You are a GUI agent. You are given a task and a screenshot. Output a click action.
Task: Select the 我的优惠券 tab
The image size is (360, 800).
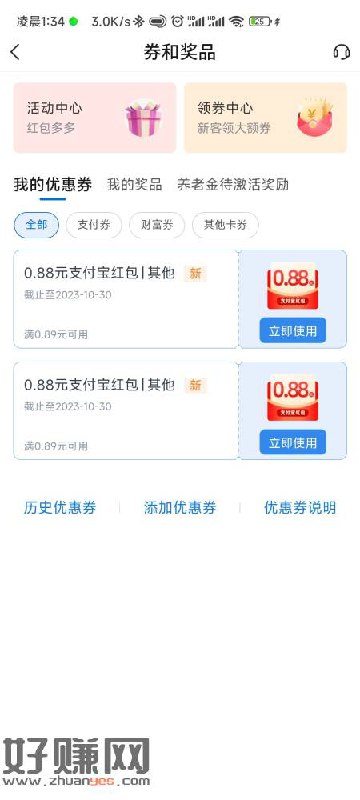click(x=53, y=185)
